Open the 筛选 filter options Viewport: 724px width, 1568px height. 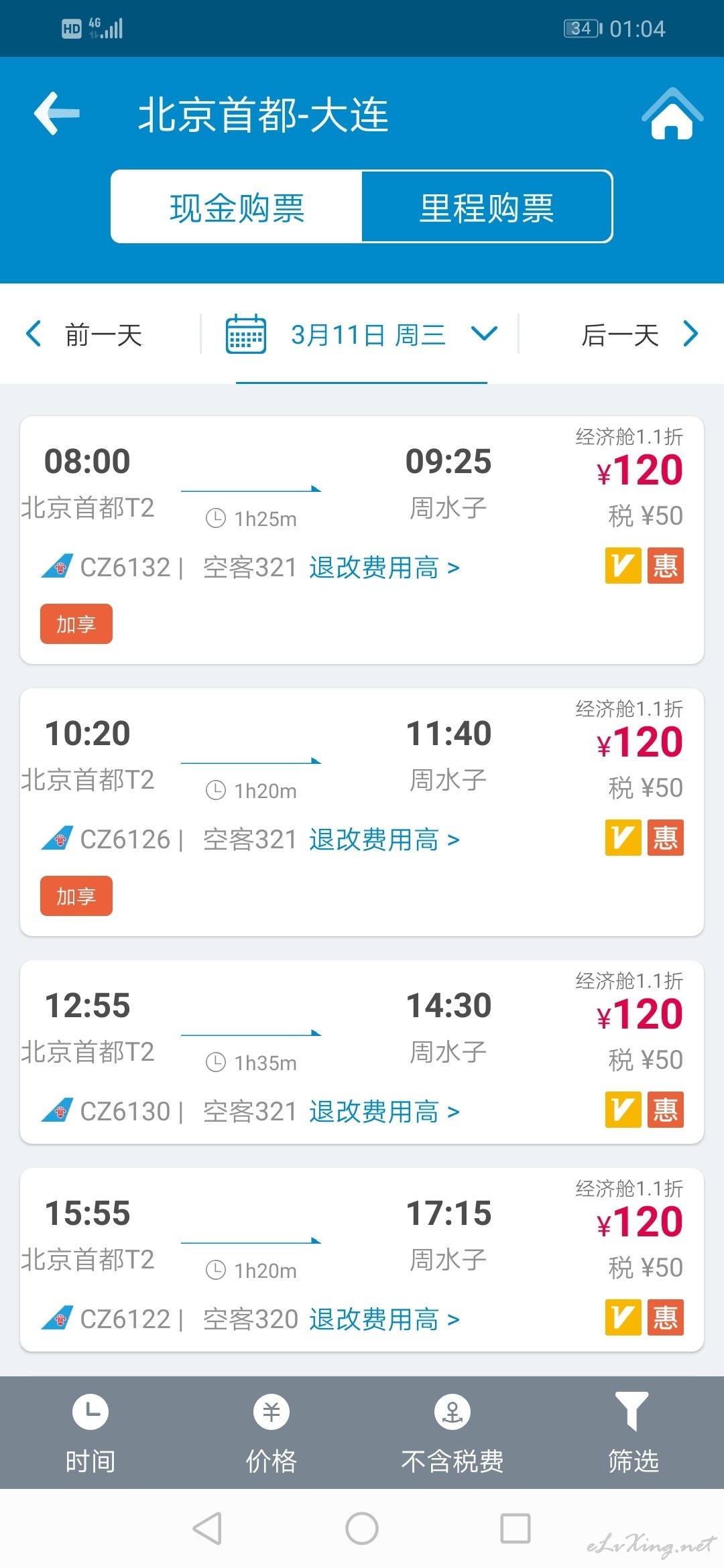point(633,1433)
